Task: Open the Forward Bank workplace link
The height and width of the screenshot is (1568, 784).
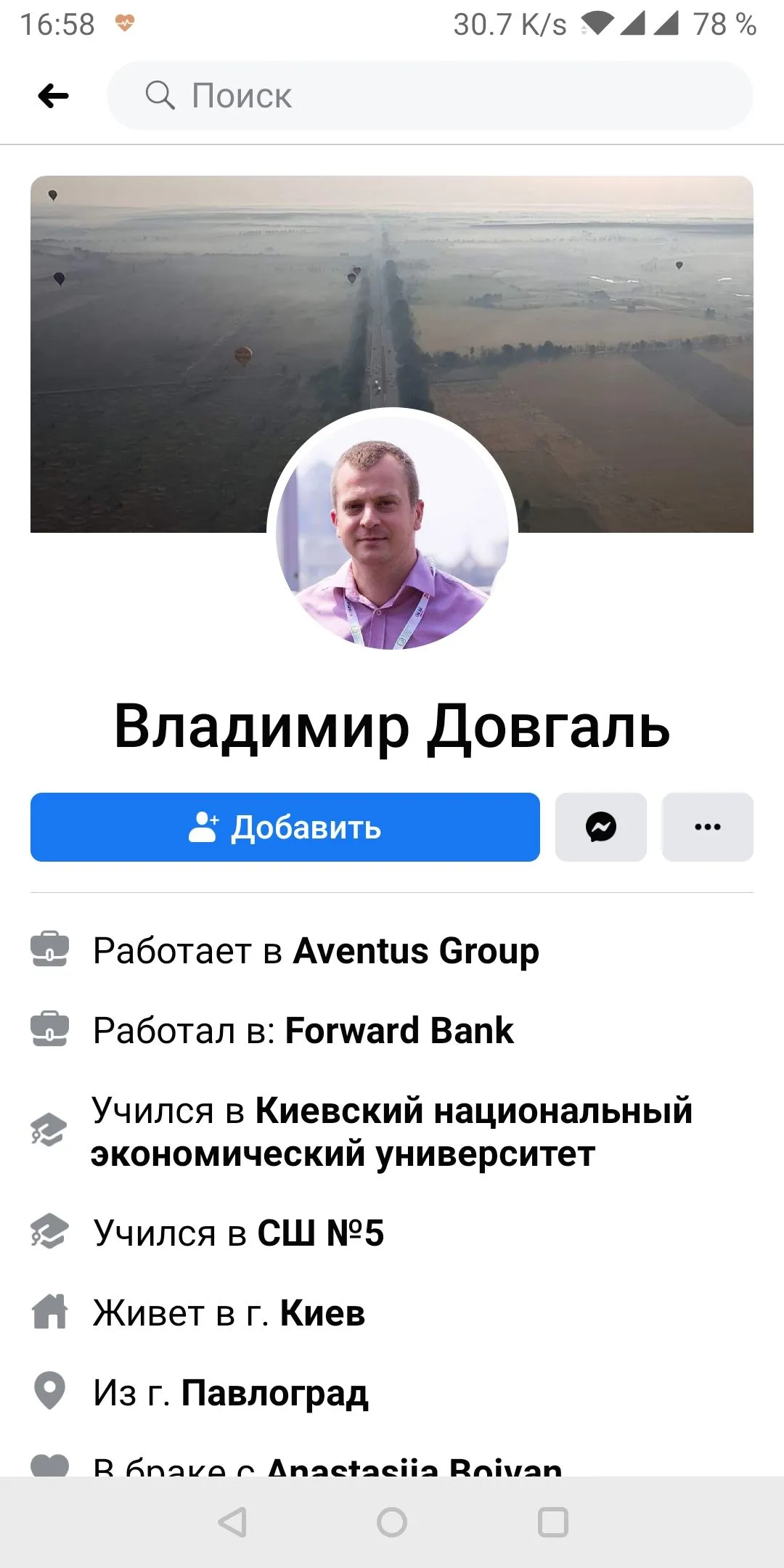Action: pyautogui.click(x=399, y=1031)
